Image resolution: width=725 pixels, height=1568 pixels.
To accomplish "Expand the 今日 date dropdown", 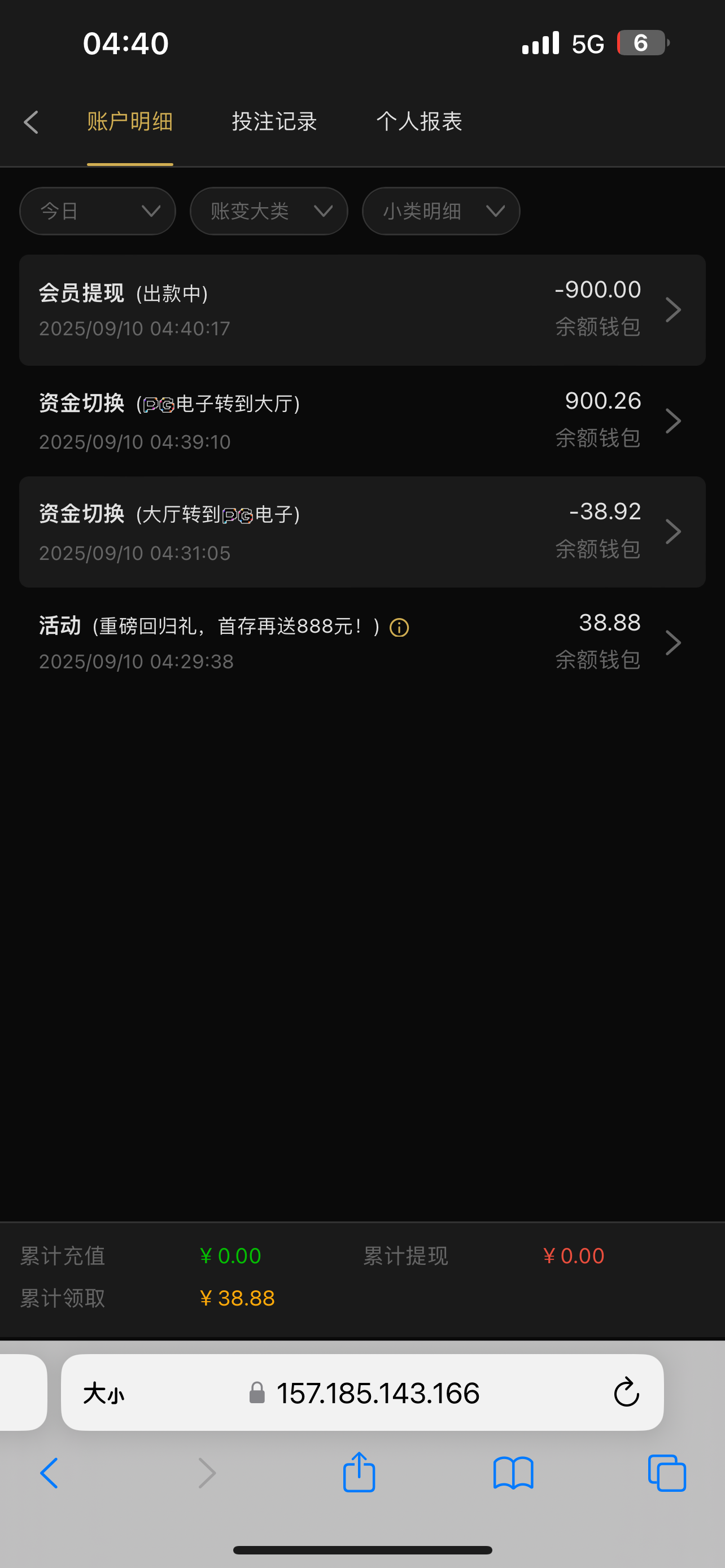I will tap(97, 211).
